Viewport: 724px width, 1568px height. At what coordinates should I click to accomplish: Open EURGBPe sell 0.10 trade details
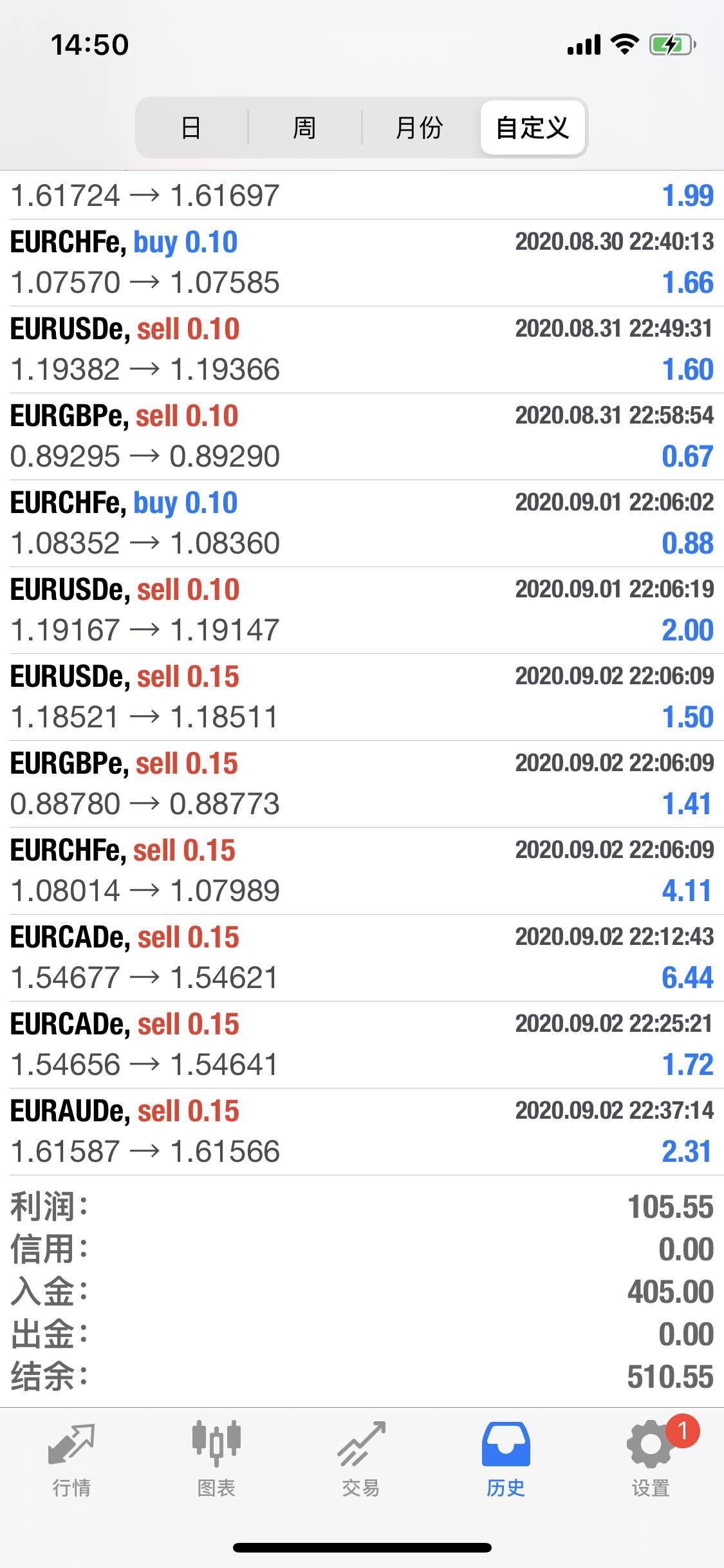(362, 436)
